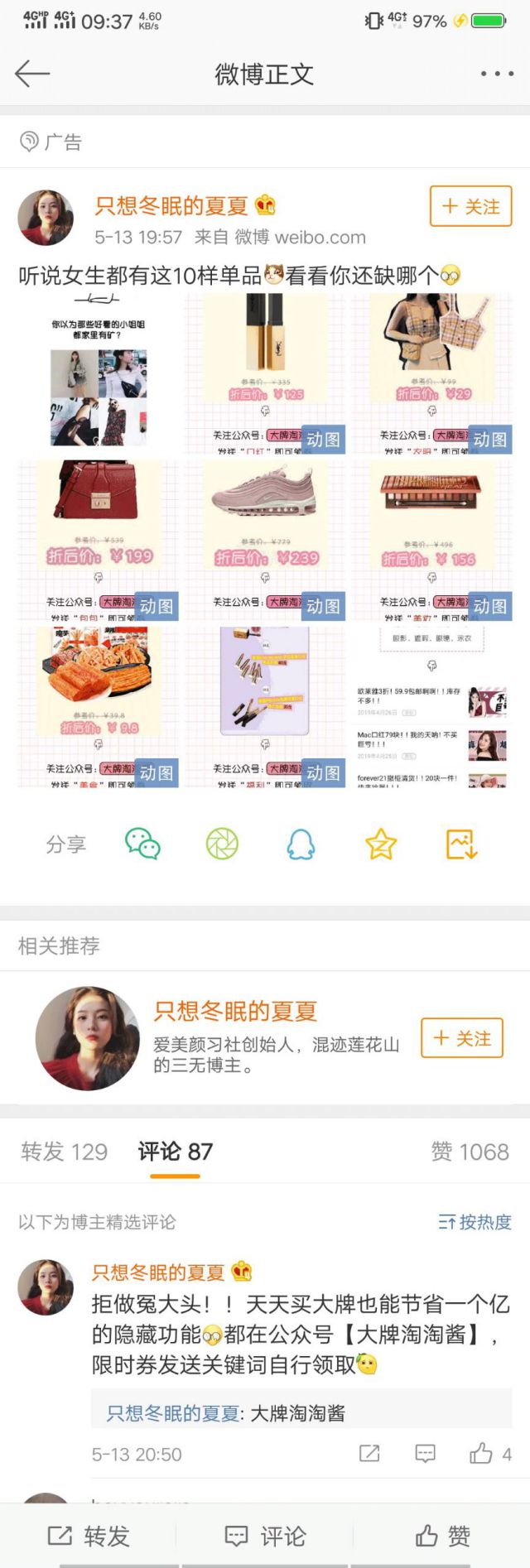Like the comment posted at 5-13 20:50

pyautogui.click(x=490, y=1454)
